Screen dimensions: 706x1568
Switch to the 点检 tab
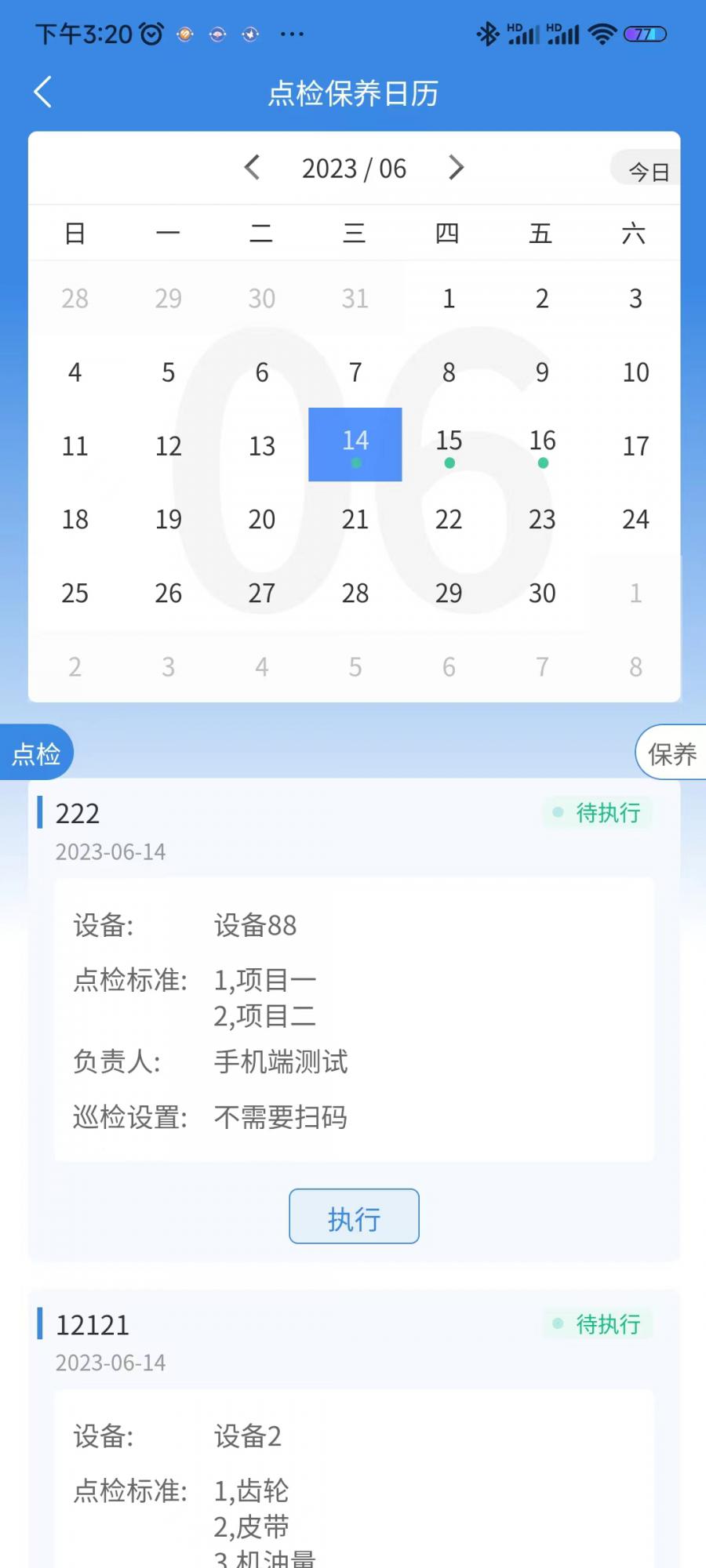point(36,753)
